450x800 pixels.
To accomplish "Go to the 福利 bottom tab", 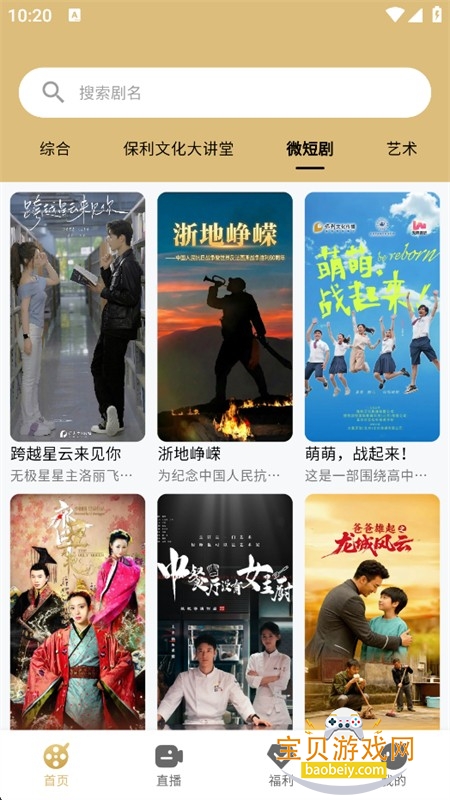I will click(281, 765).
